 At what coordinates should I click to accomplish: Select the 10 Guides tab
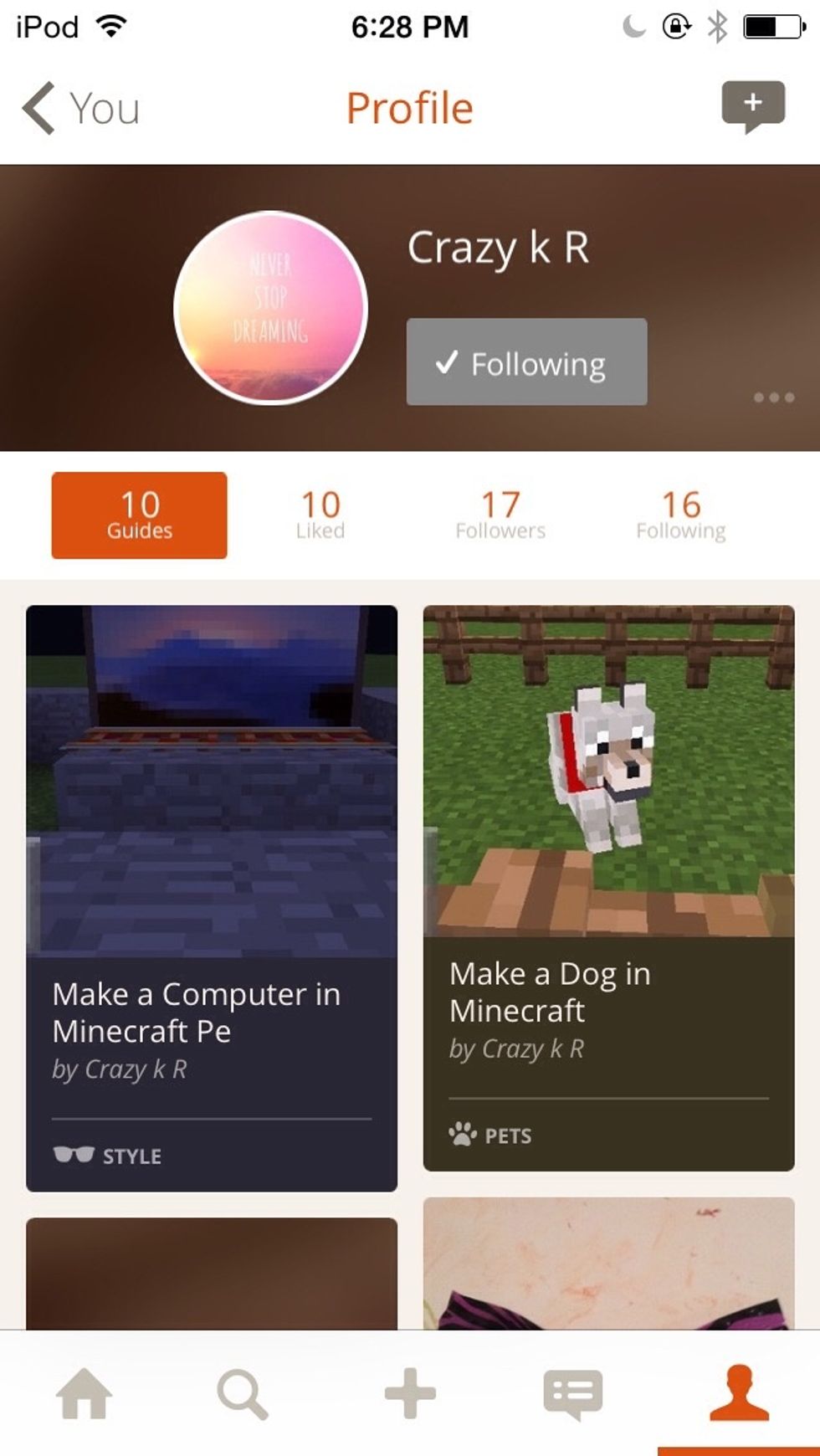[x=139, y=515]
